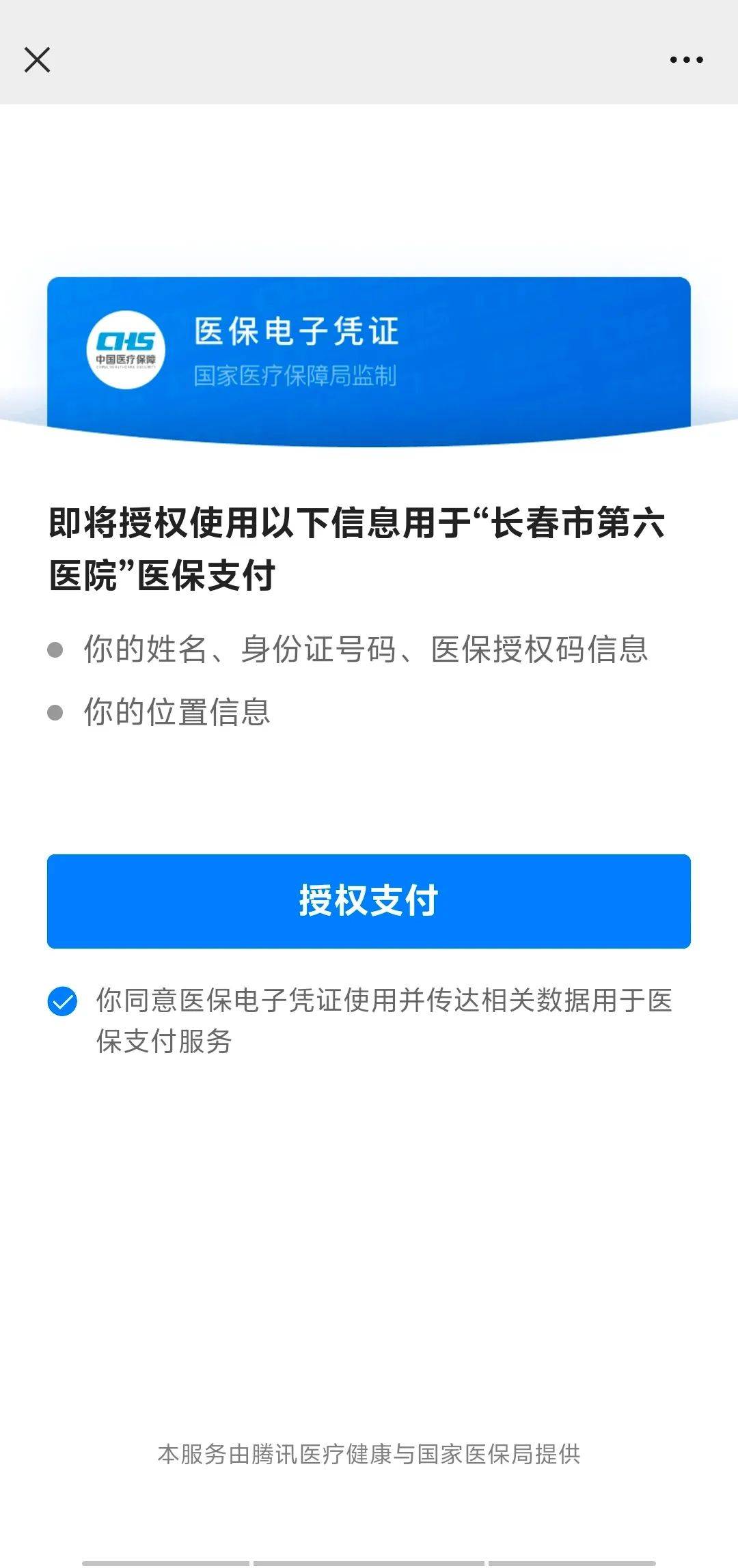Click the CHS 中国医疗保障 logo

tap(128, 350)
